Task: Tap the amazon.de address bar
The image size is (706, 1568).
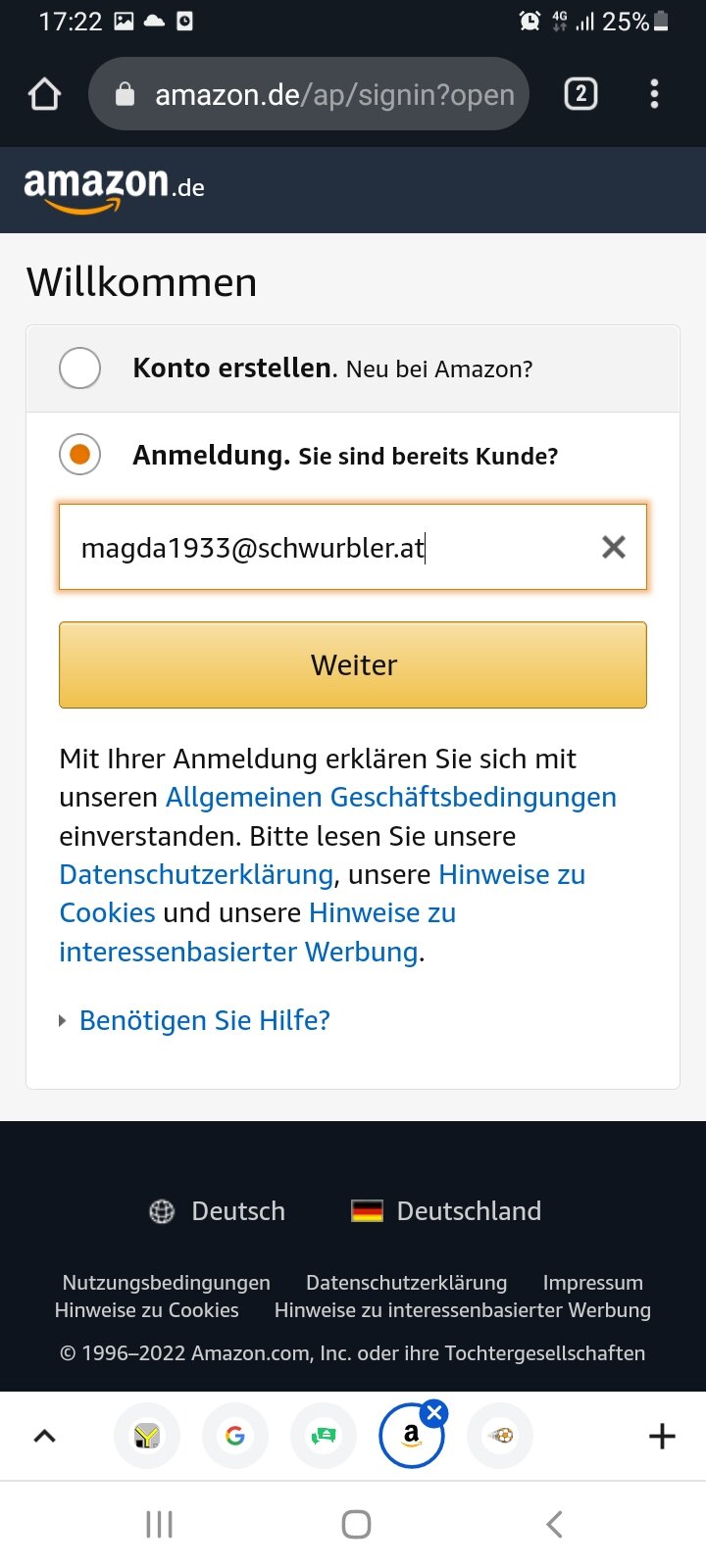Action: (309, 94)
